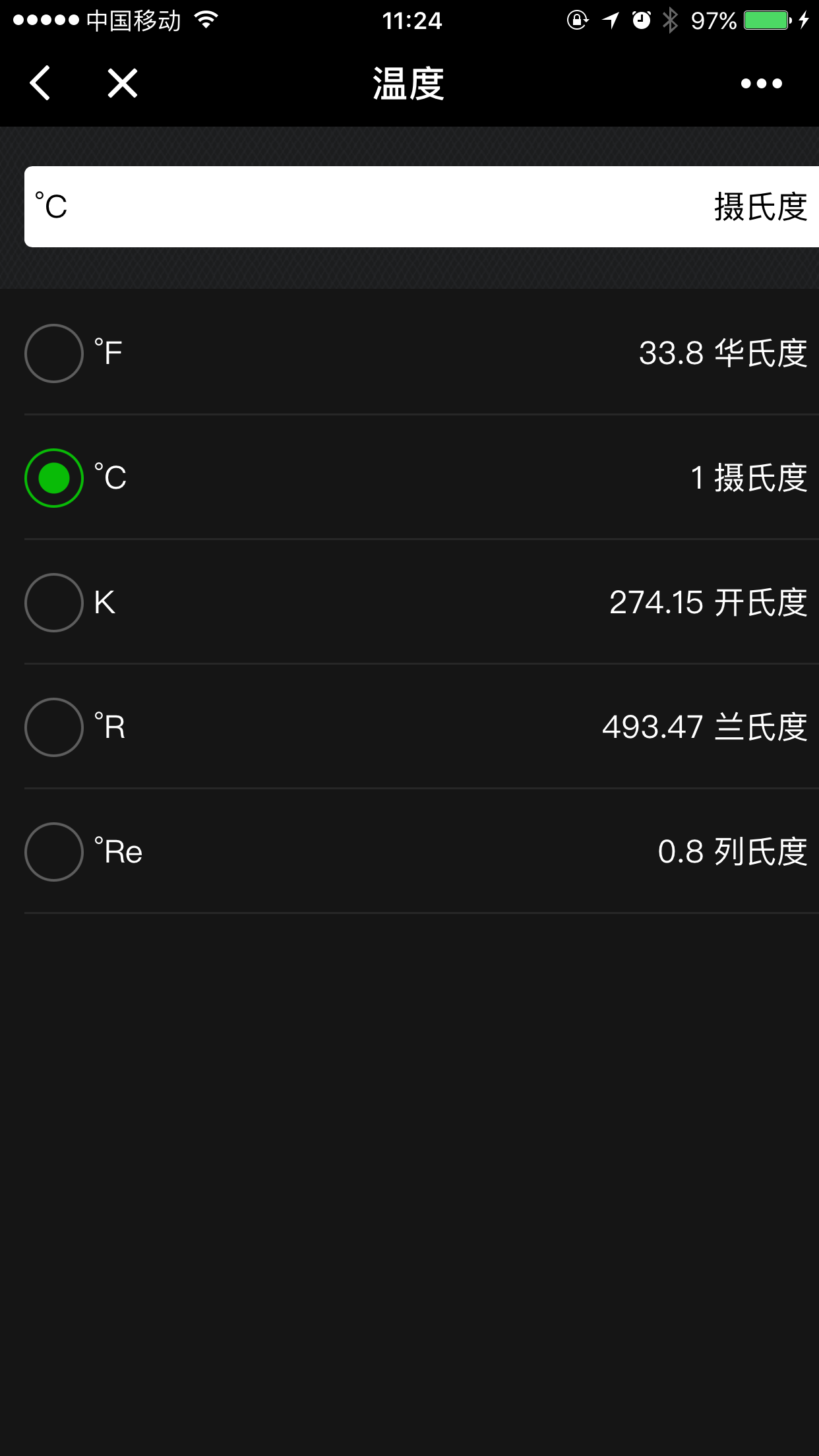The image size is (819, 1456).
Task: Close the temperature converter page
Action: [x=123, y=83]
